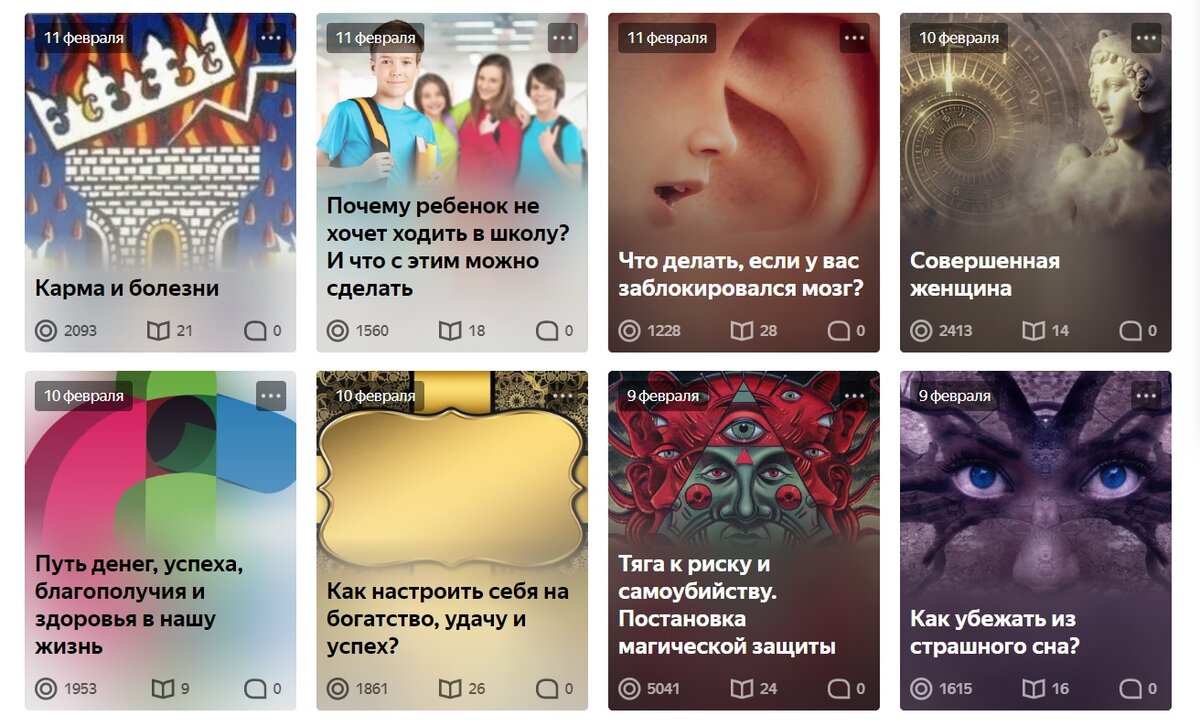1200x727 pixels.
Task: Open the three-dot menu on «Путь денег, успеха»
Action: coord(271,396)
